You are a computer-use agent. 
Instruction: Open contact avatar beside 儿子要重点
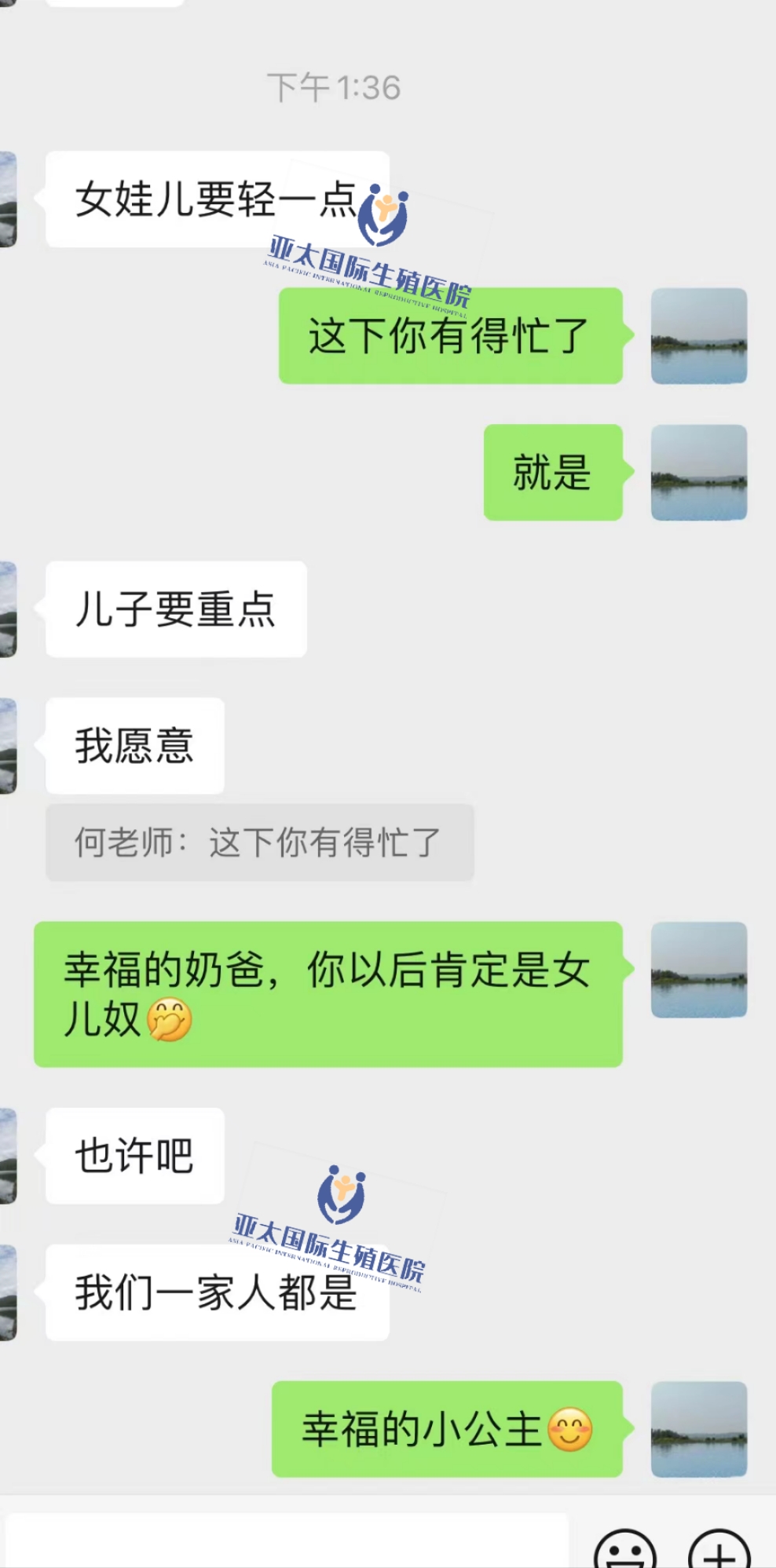[8, 609]
